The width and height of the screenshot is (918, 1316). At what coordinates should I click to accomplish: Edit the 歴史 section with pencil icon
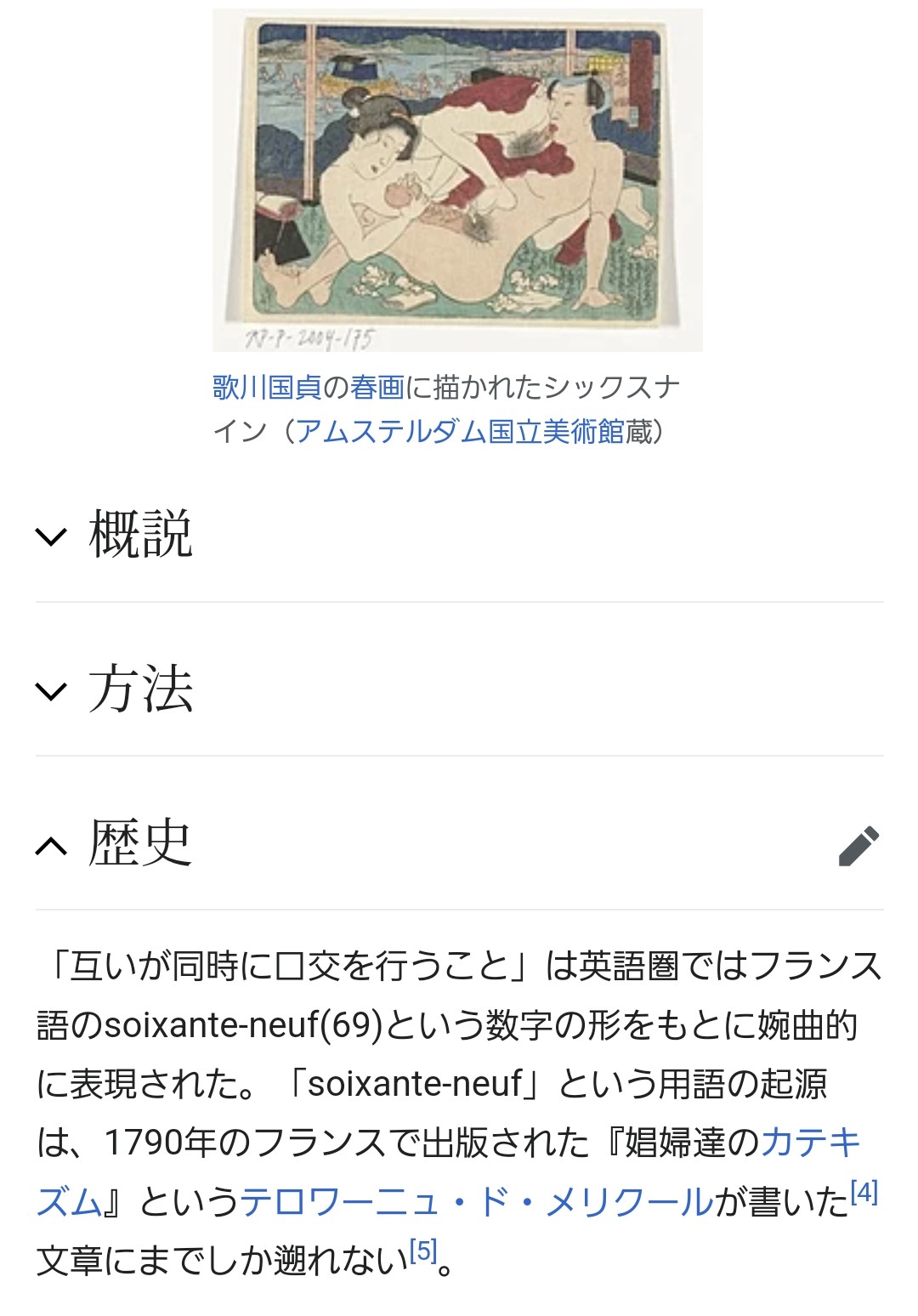coord(858,846)
